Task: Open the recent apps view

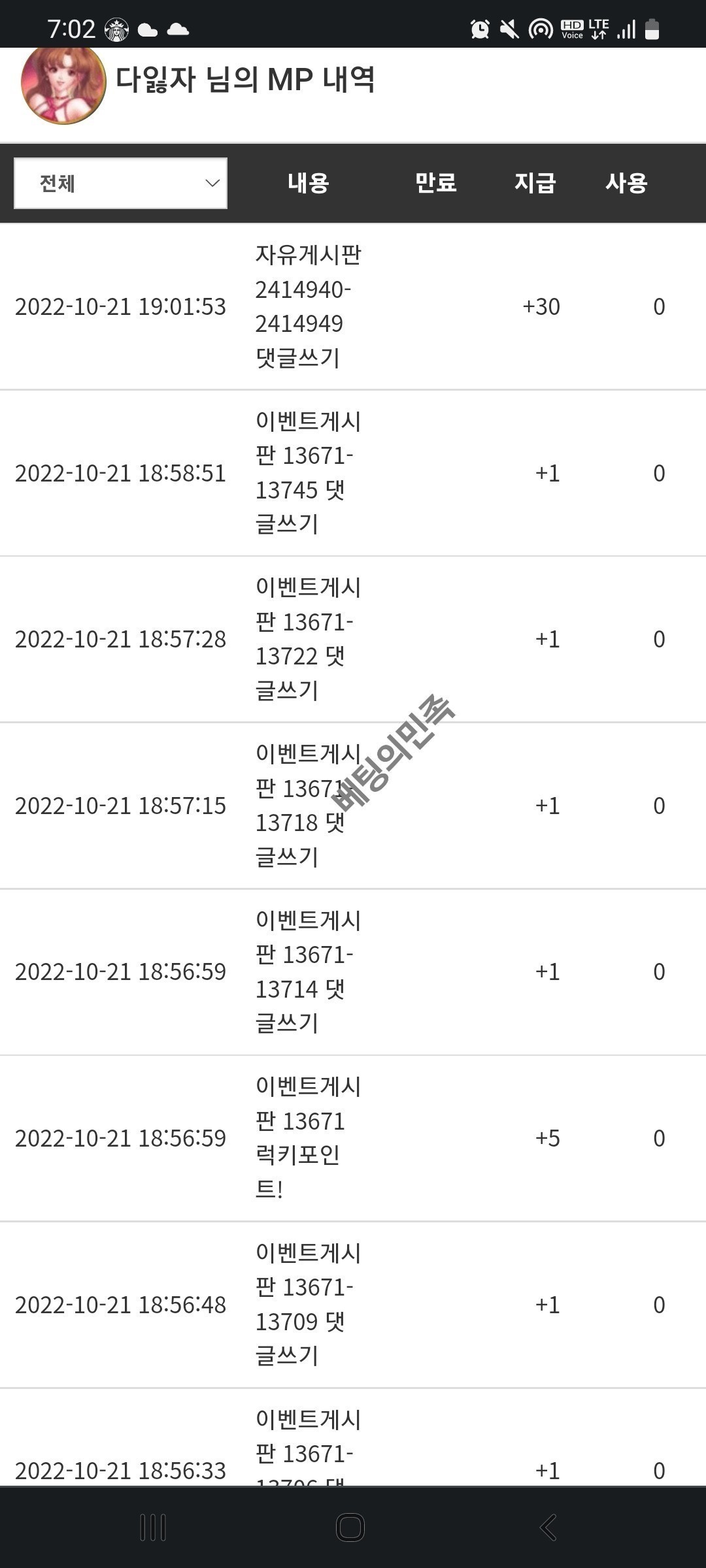Action: (x=153, y=1527)
